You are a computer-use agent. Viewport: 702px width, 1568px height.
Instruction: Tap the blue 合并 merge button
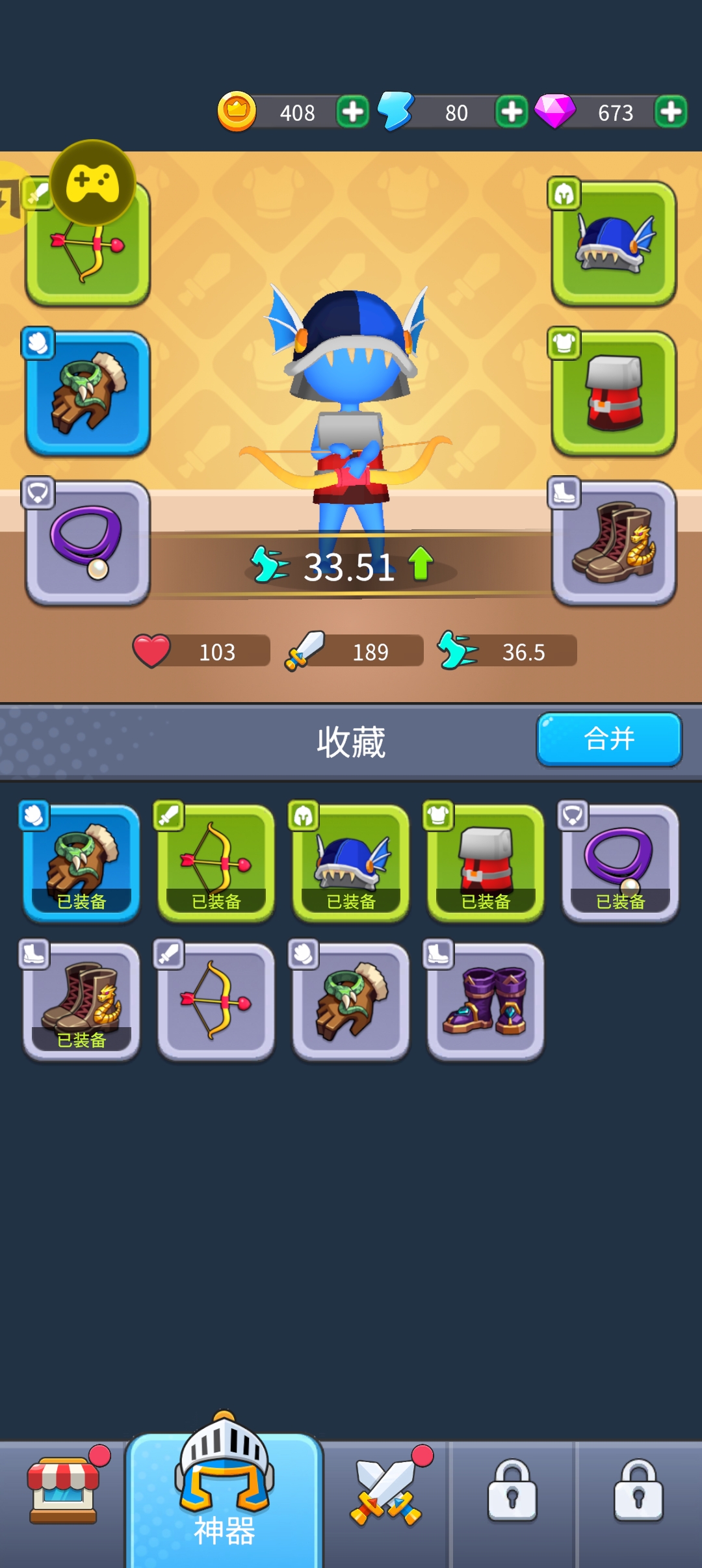point(609,739)
